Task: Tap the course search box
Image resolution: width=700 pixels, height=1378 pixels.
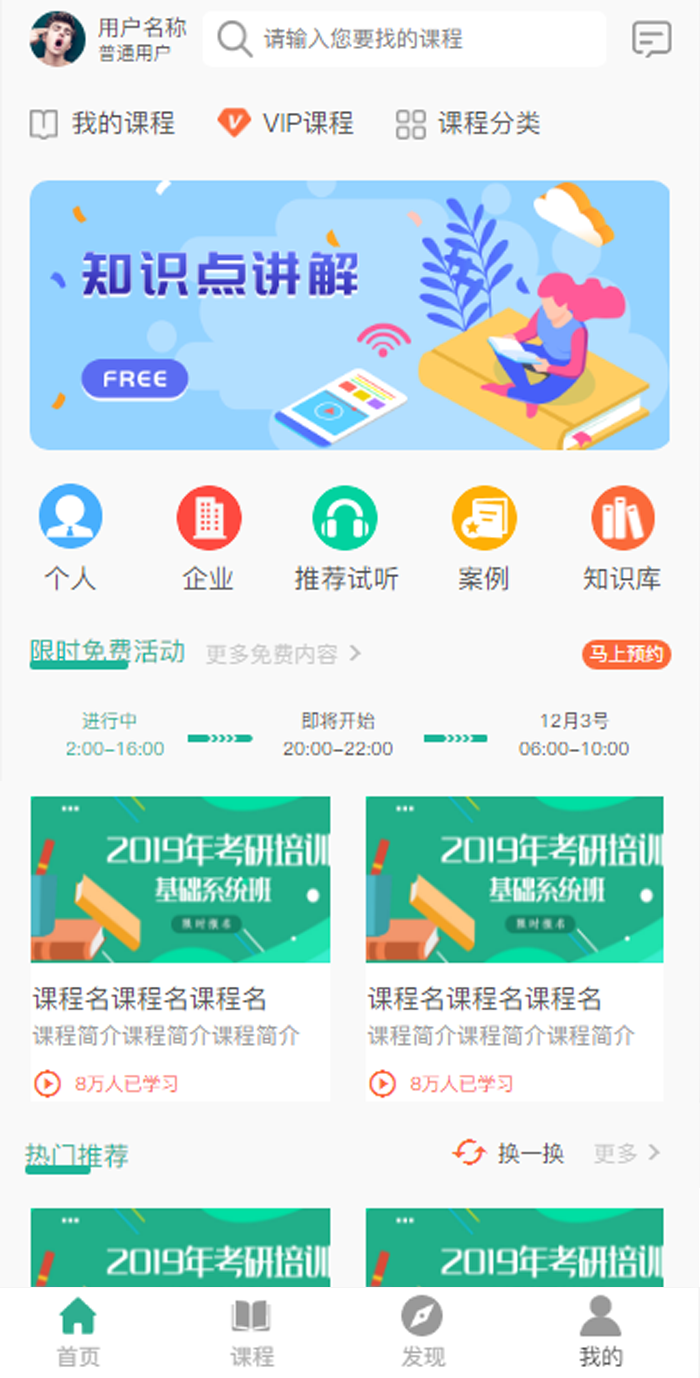Action: (404, 40)
